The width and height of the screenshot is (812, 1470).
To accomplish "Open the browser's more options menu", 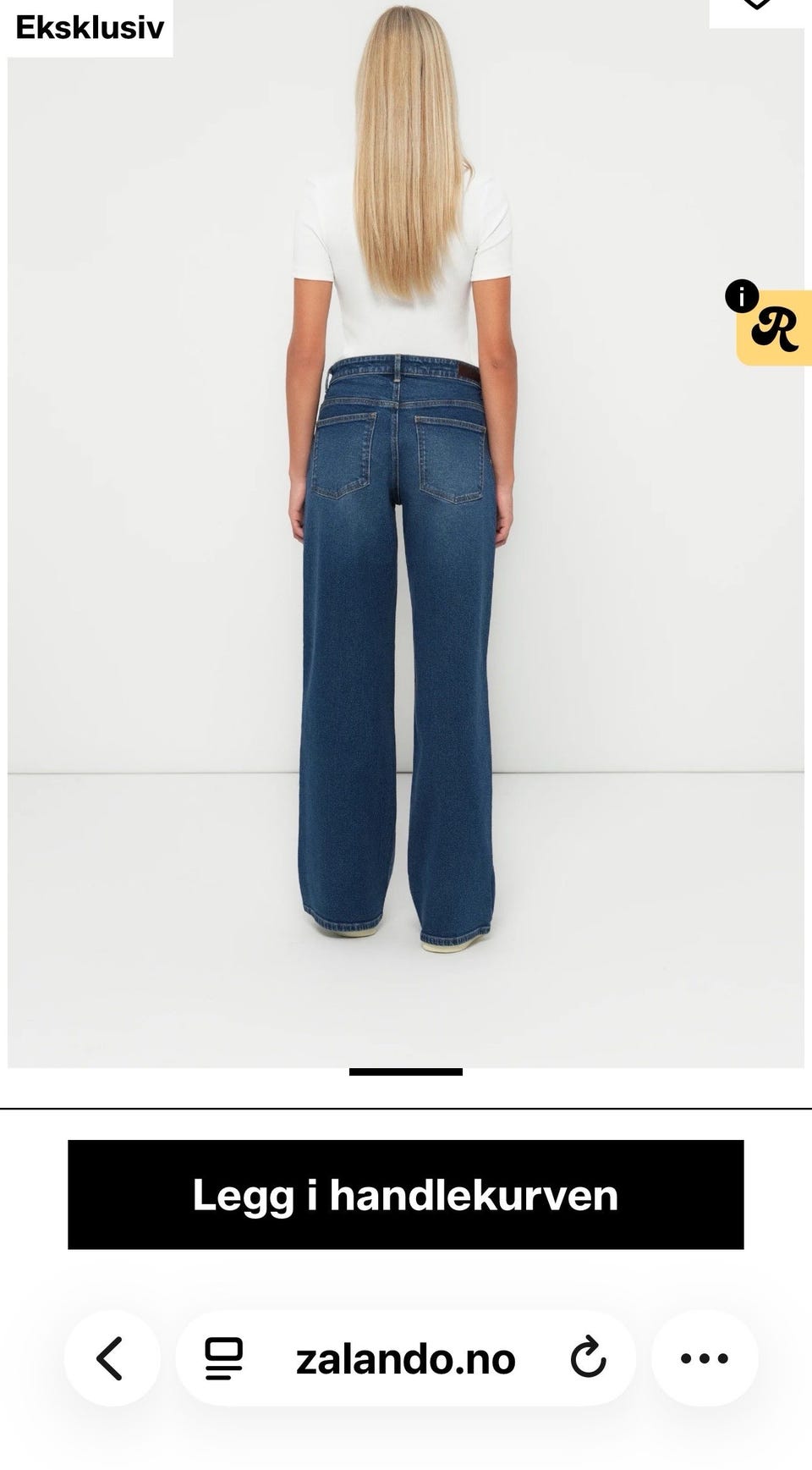I will [x=705, y=1358].
